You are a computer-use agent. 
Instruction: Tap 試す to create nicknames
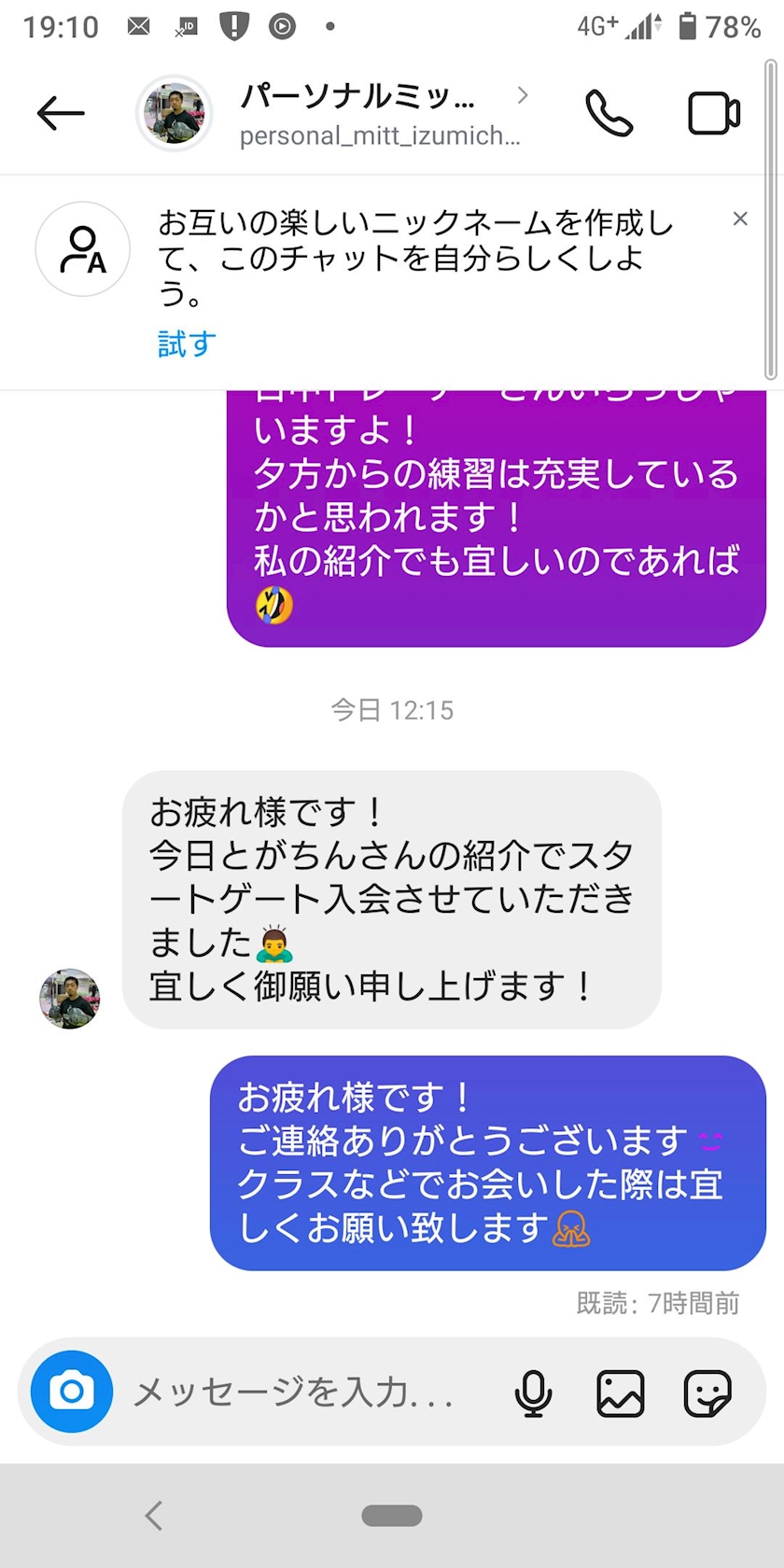[x=187, y=344]
